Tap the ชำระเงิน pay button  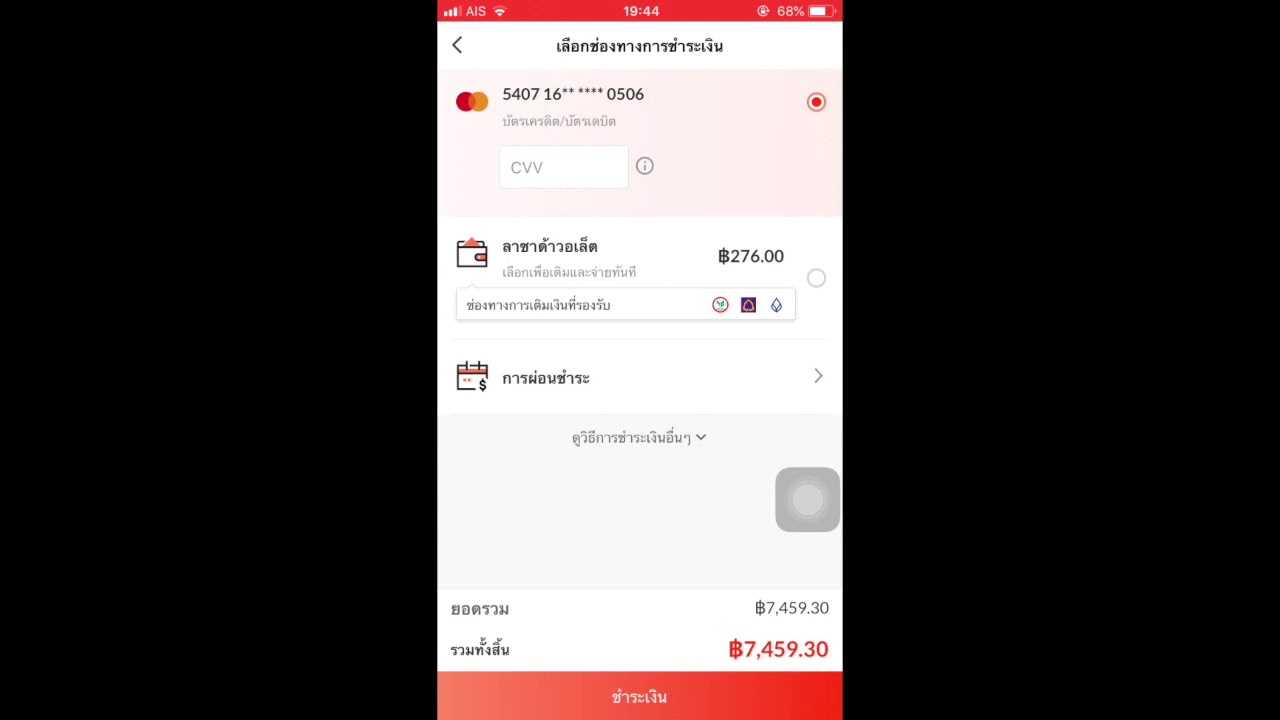(x=639, y=696)
